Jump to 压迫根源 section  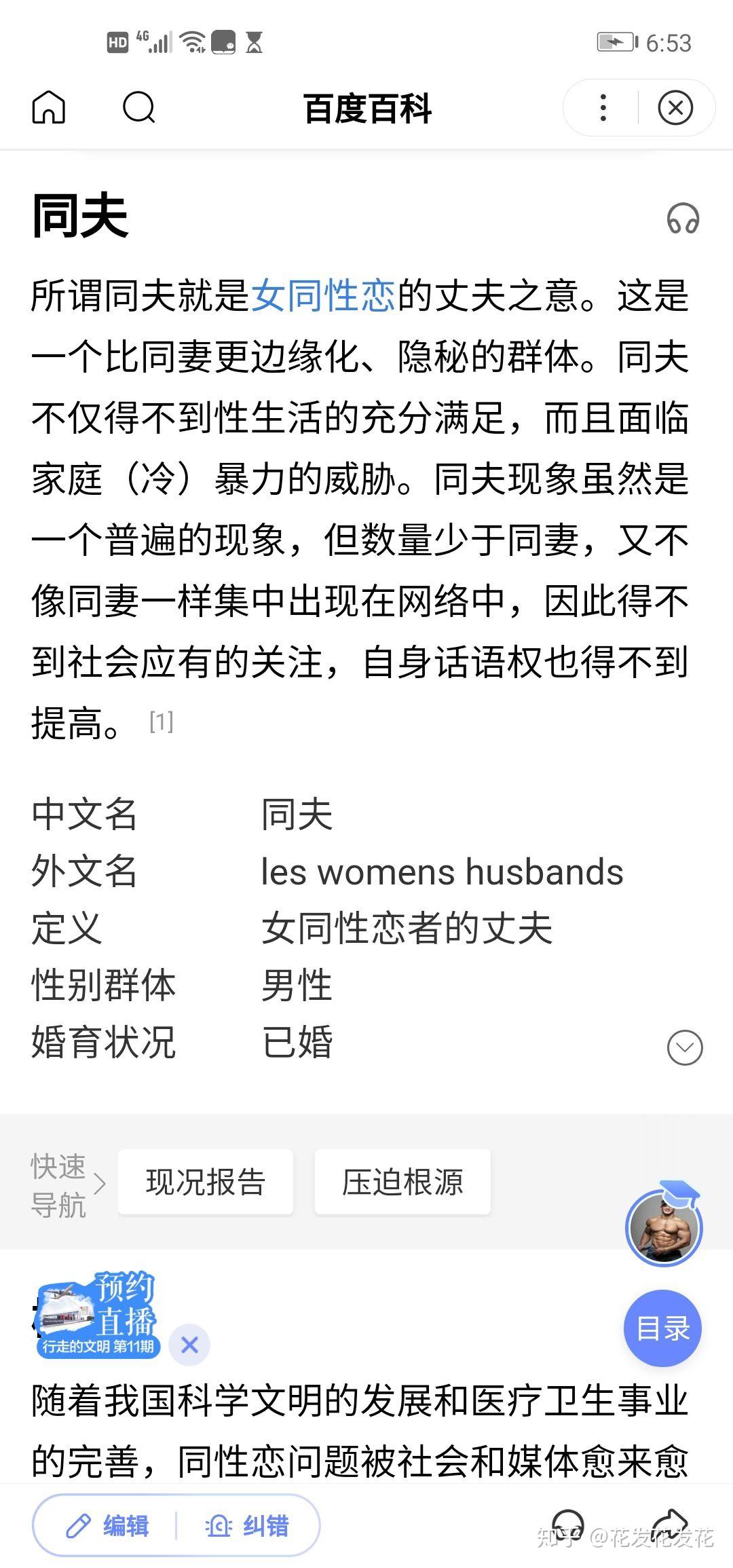point(402,1182)
